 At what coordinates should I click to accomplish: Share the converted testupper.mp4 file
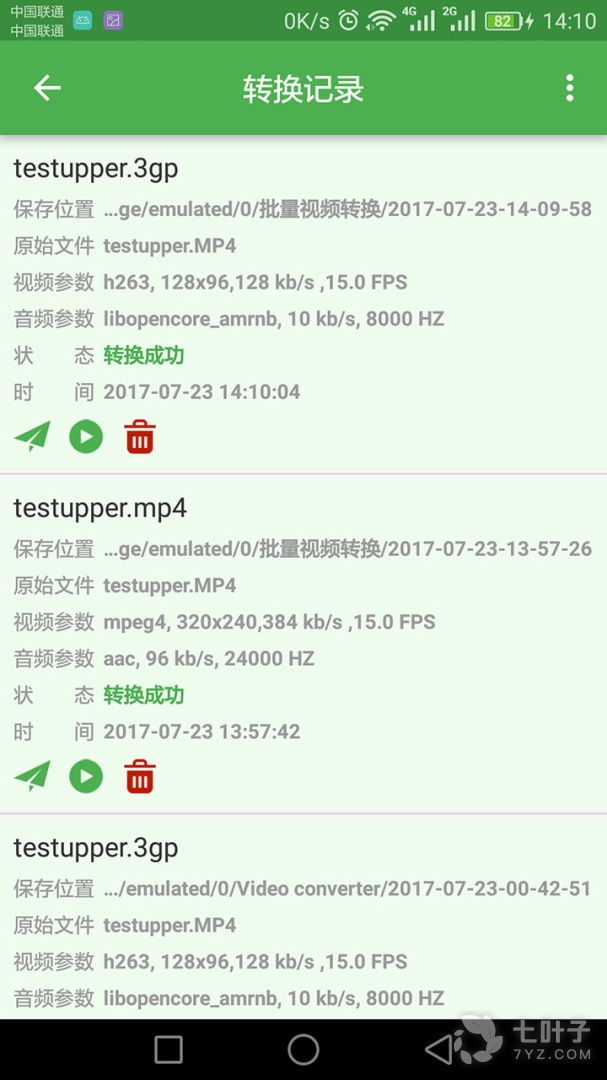tap(32, 777)
